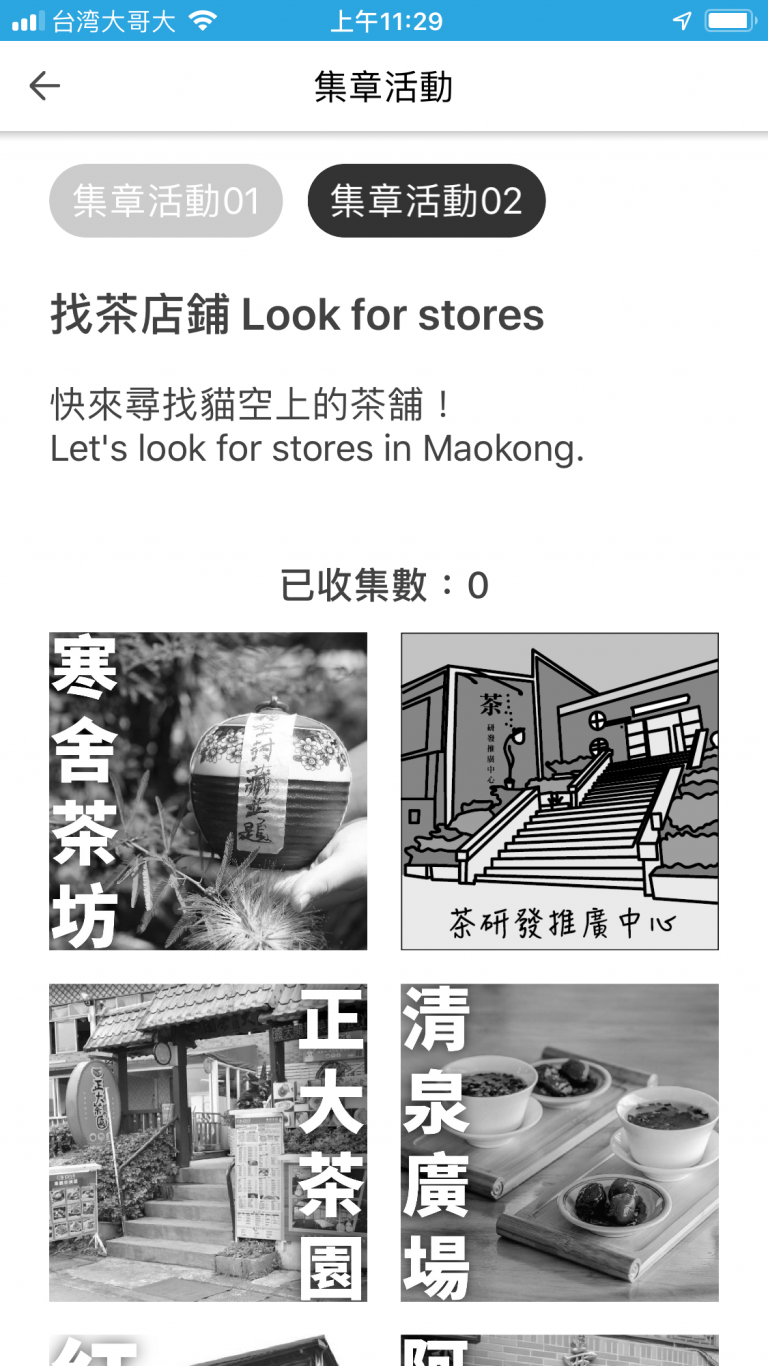Switch to the 集章活動01 tab
This screenshot has height=1366, width=768.
166,201
